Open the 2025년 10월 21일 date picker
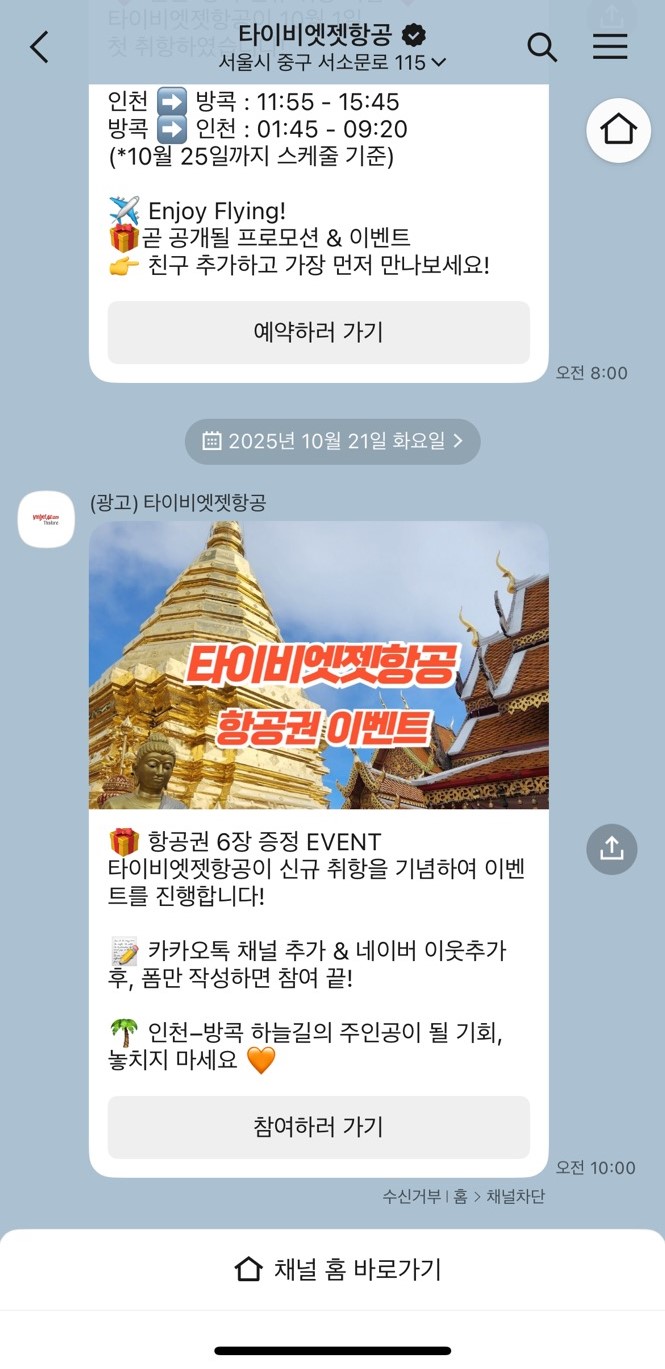The width and height of the screenshot is (665, 1369). pyautogui.click(x=332, y=441)
